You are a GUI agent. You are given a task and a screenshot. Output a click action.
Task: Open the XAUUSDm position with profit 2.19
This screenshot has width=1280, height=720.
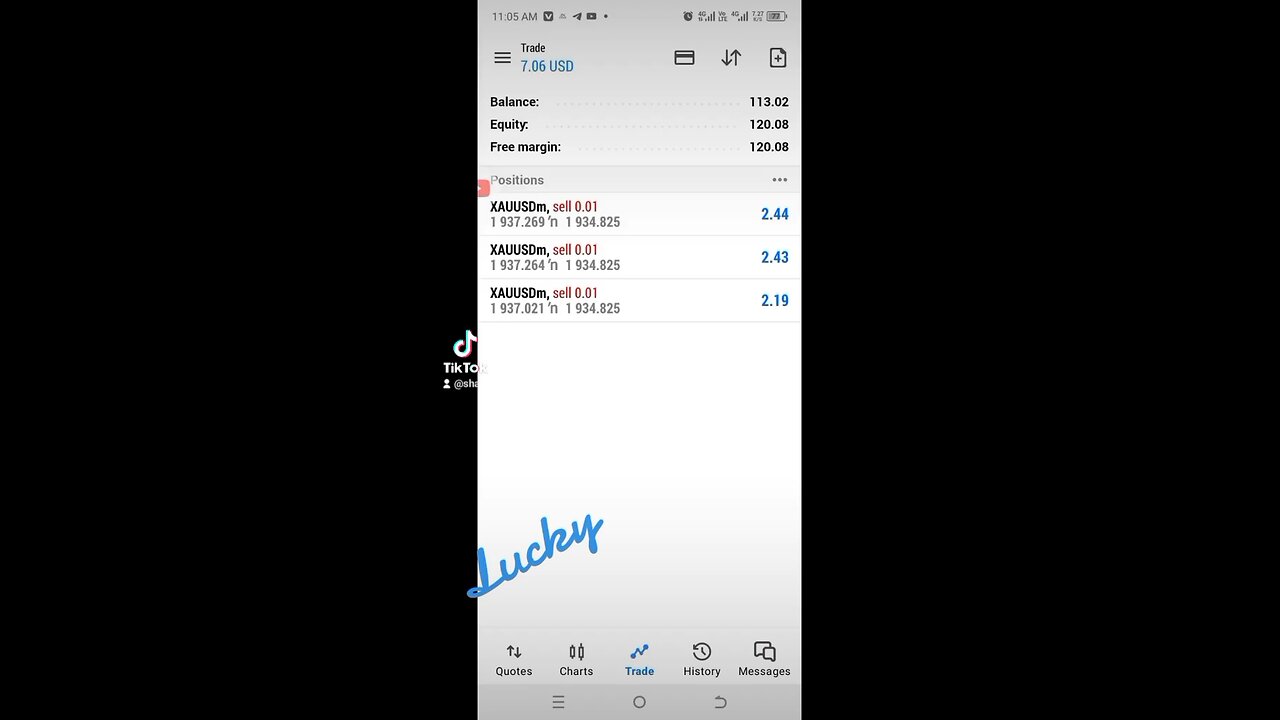639,300
